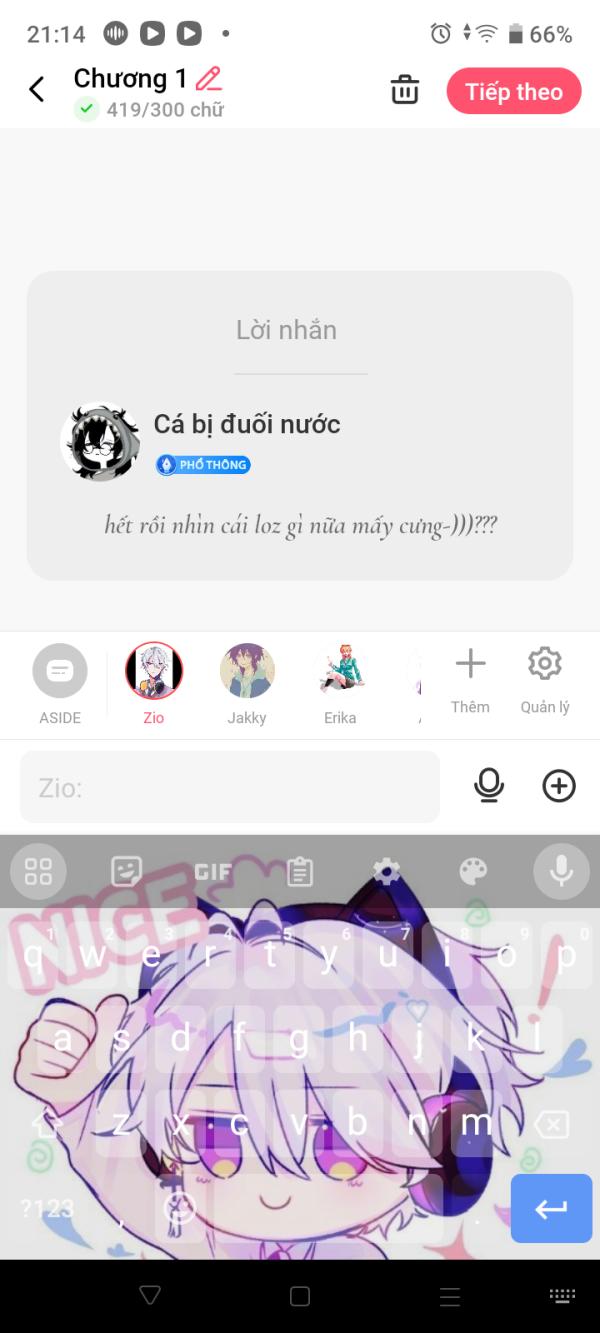
Task: Add a new character with Thêm
Action: click(470, 680)
